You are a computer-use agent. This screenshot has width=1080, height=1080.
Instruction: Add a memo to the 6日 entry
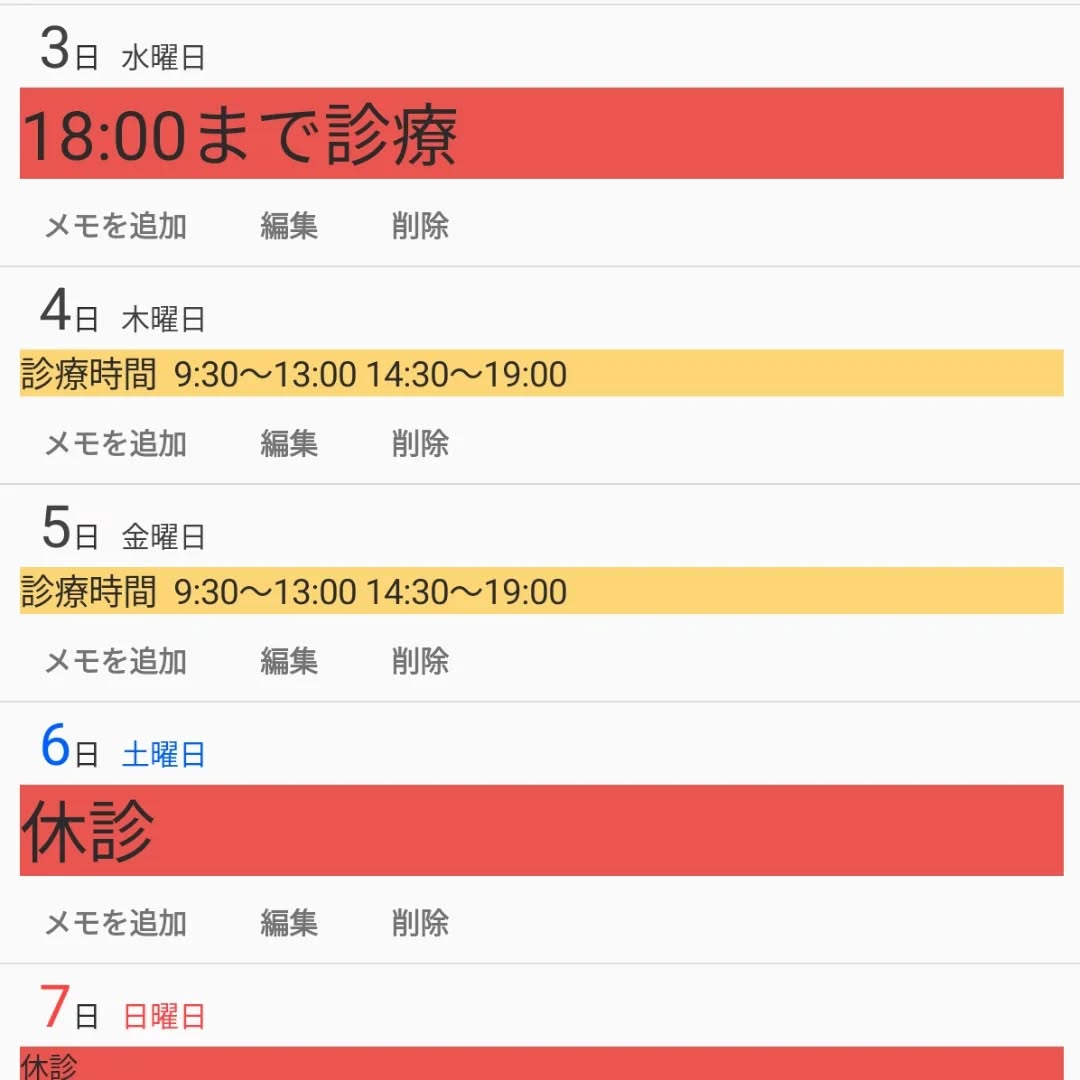pyautogui.click(x=116, y=923)
